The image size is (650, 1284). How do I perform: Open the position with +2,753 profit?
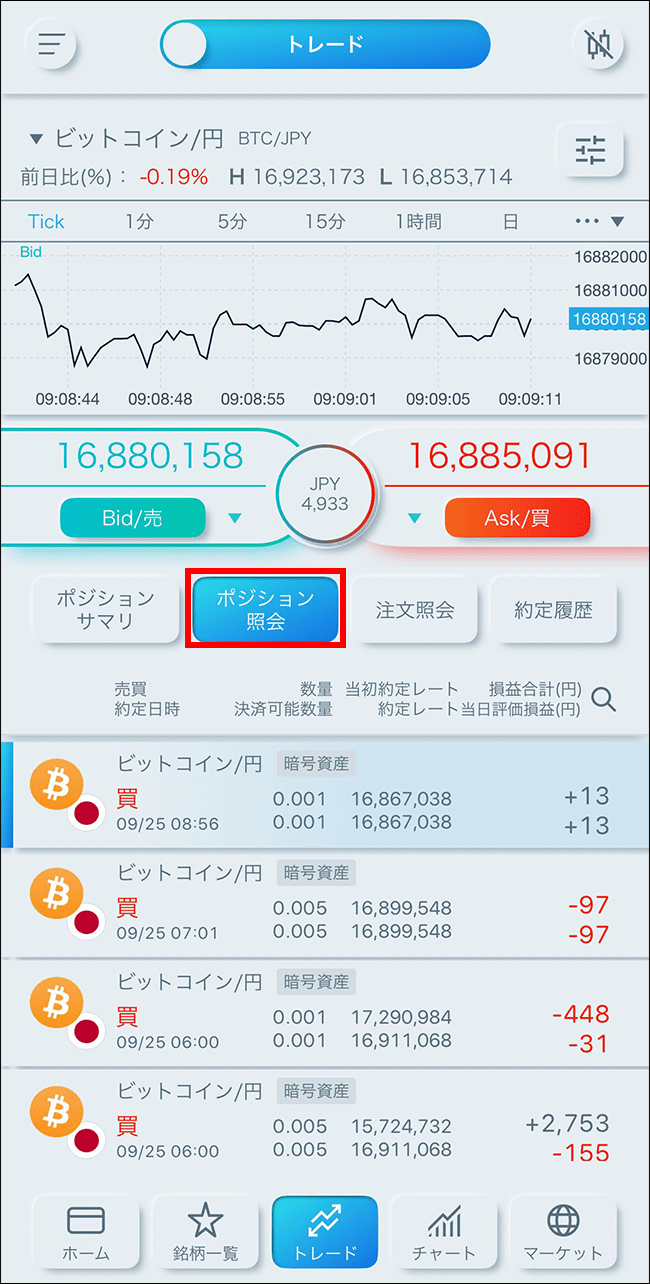click(x=325, y=1122)
